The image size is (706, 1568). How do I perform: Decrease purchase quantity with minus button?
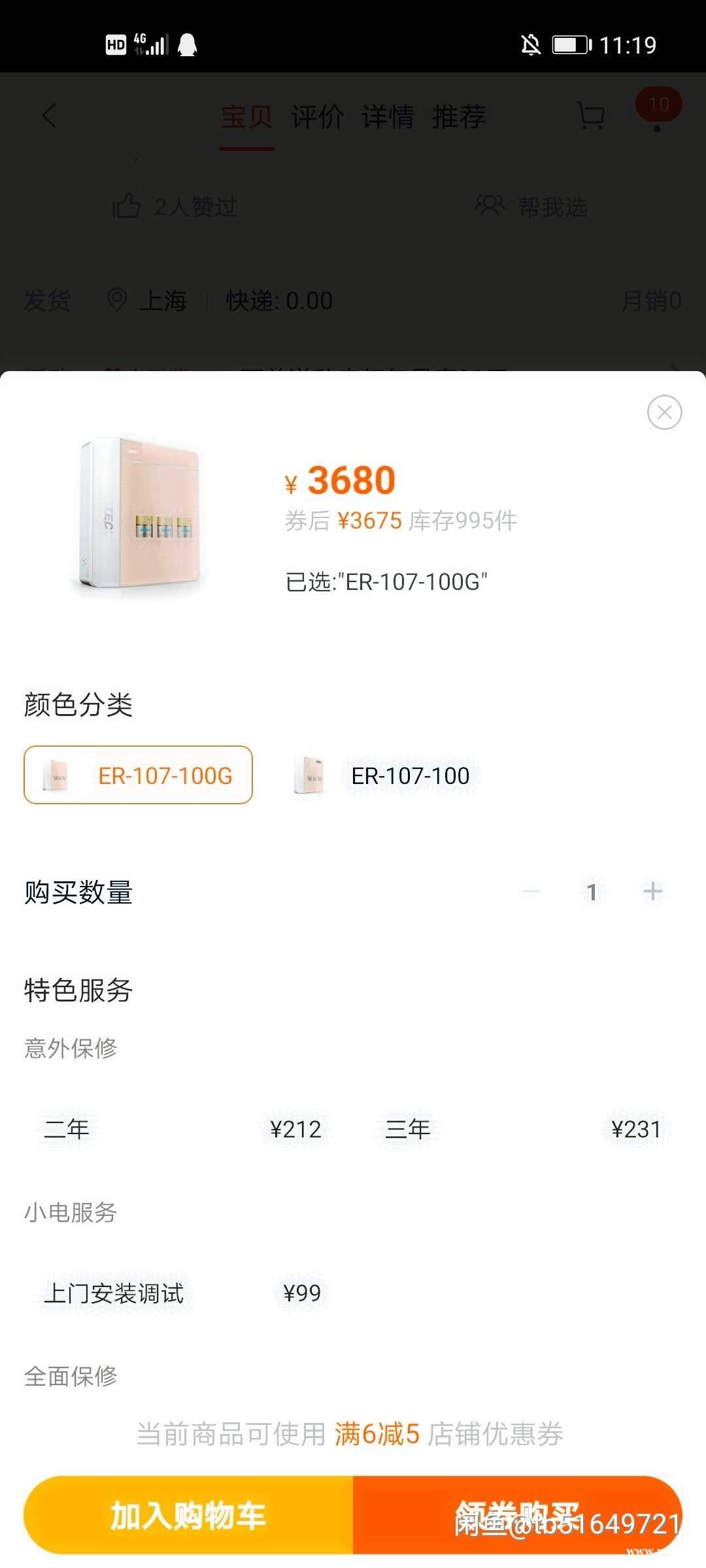click(531, 891)
